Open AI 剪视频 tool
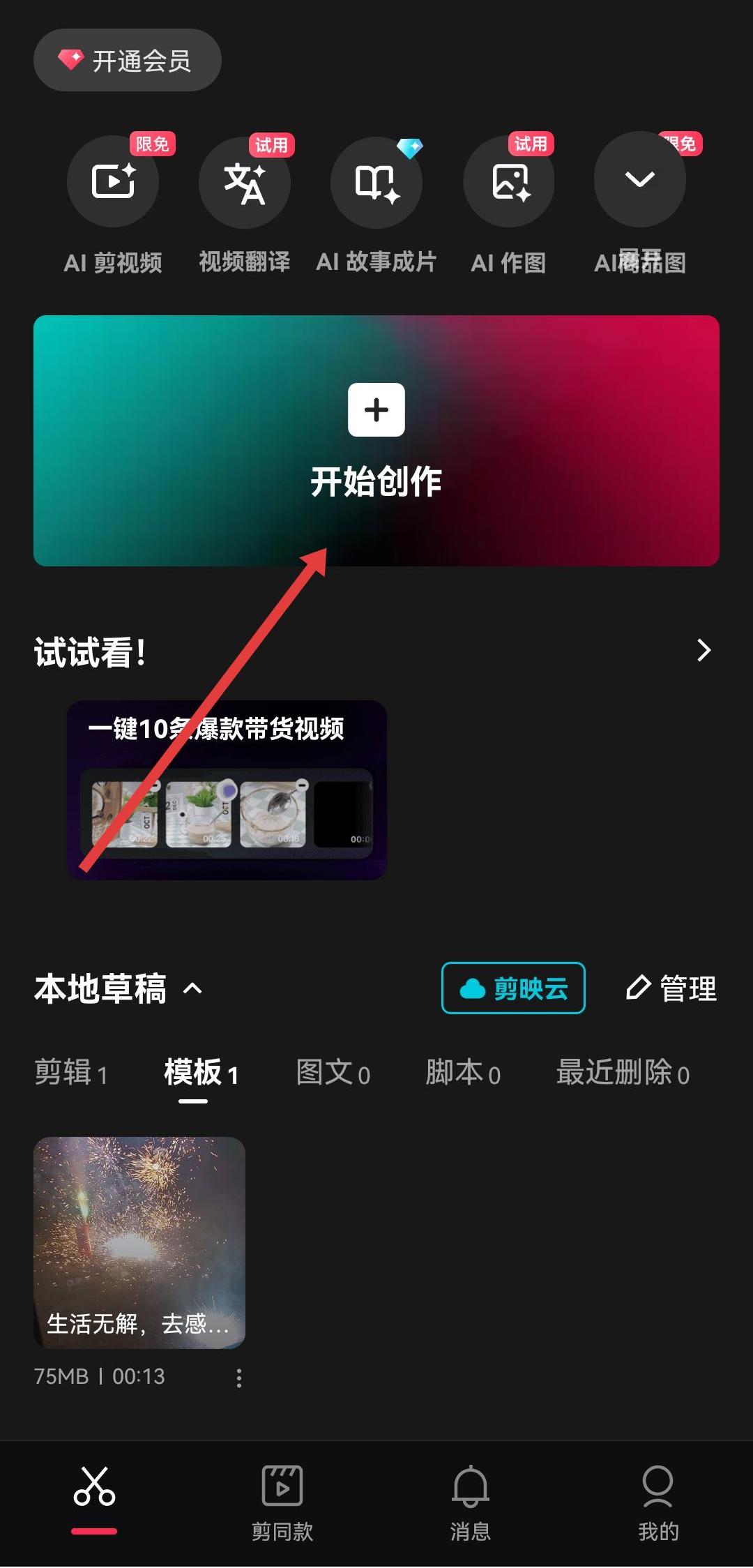Image resolution: width=753 pixels, height=1568 pixels. [x=113, y=183]
